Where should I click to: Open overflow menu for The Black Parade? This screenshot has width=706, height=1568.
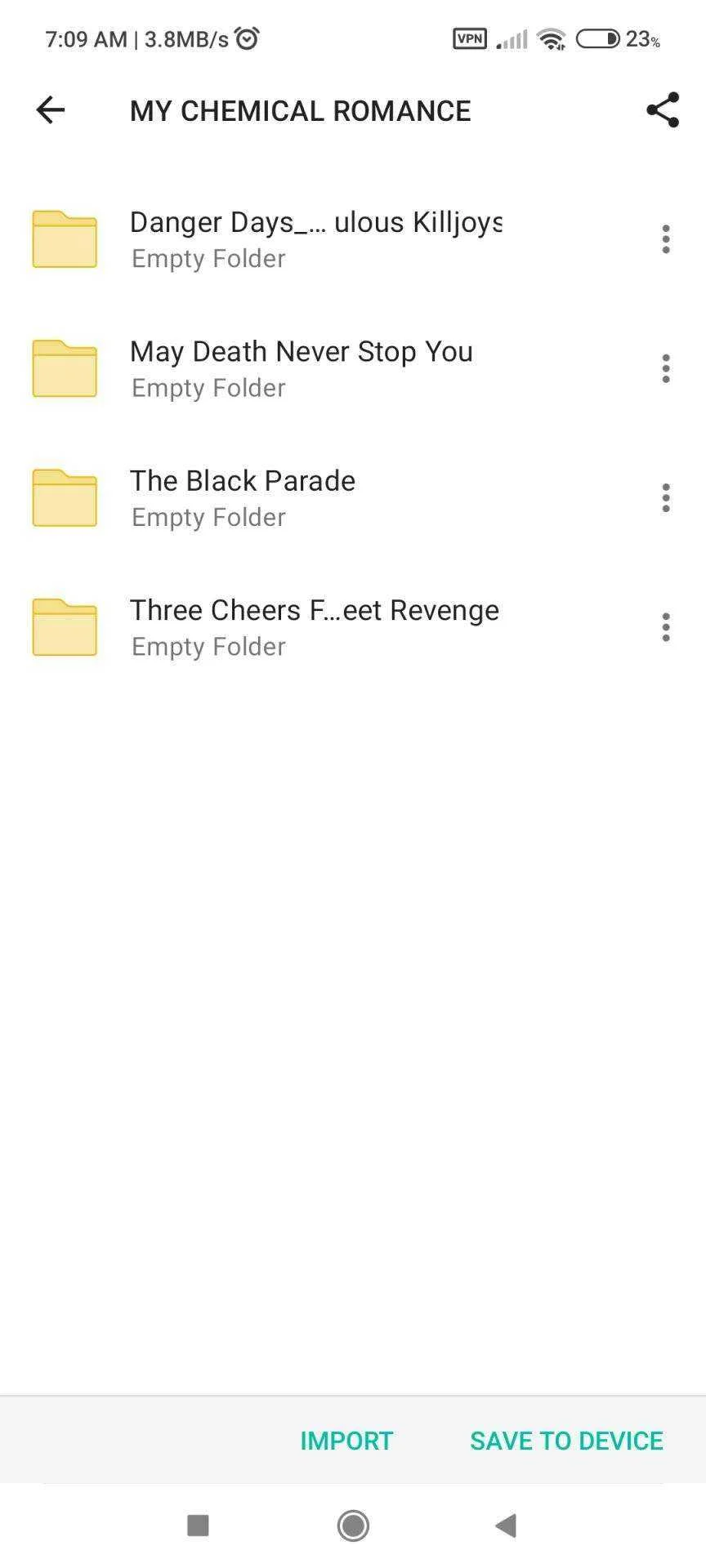coord(666,497)
